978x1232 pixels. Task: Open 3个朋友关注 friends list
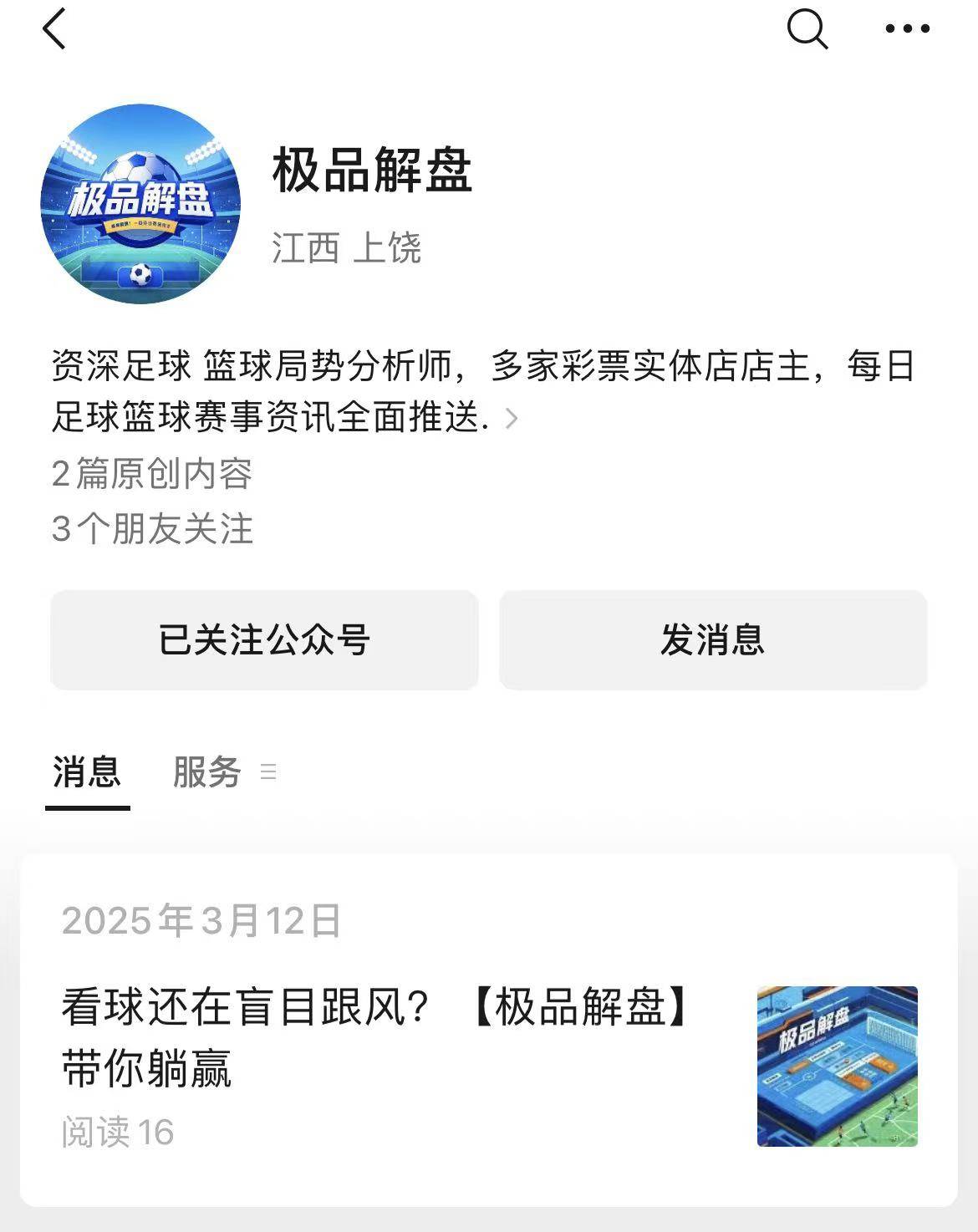pos(154,528)
